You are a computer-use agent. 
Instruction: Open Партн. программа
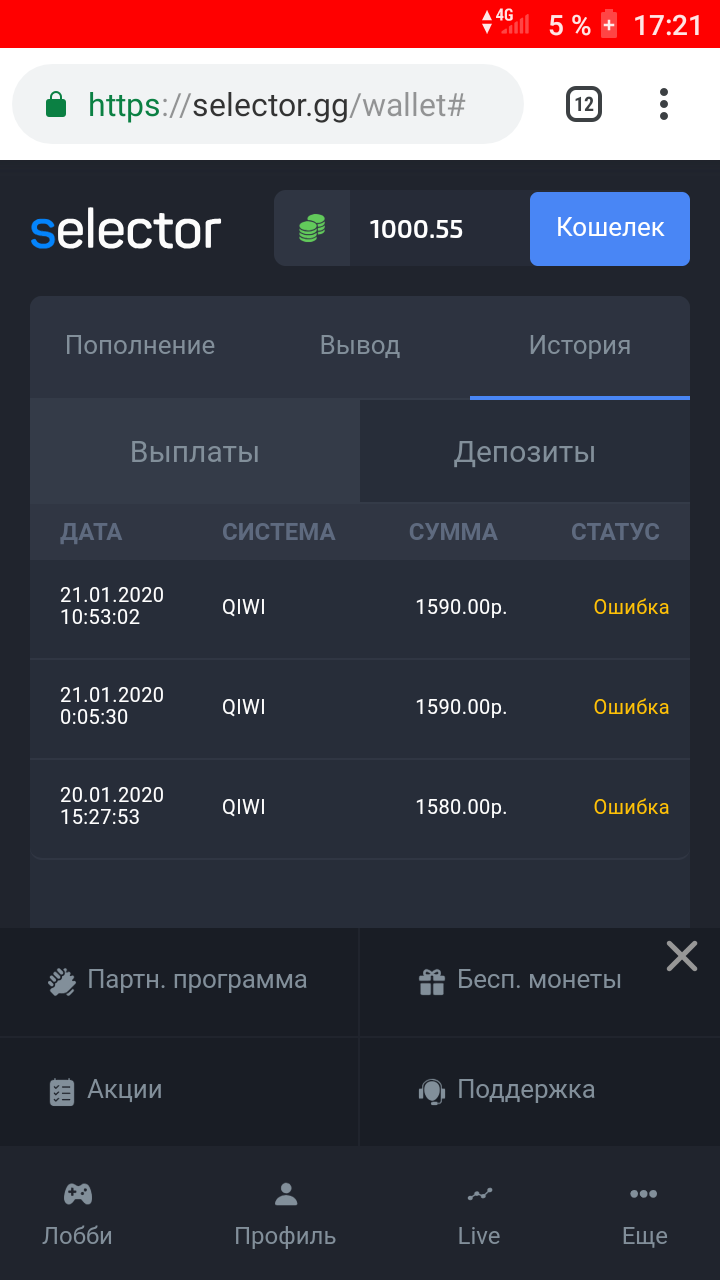[x=178, y=980]
